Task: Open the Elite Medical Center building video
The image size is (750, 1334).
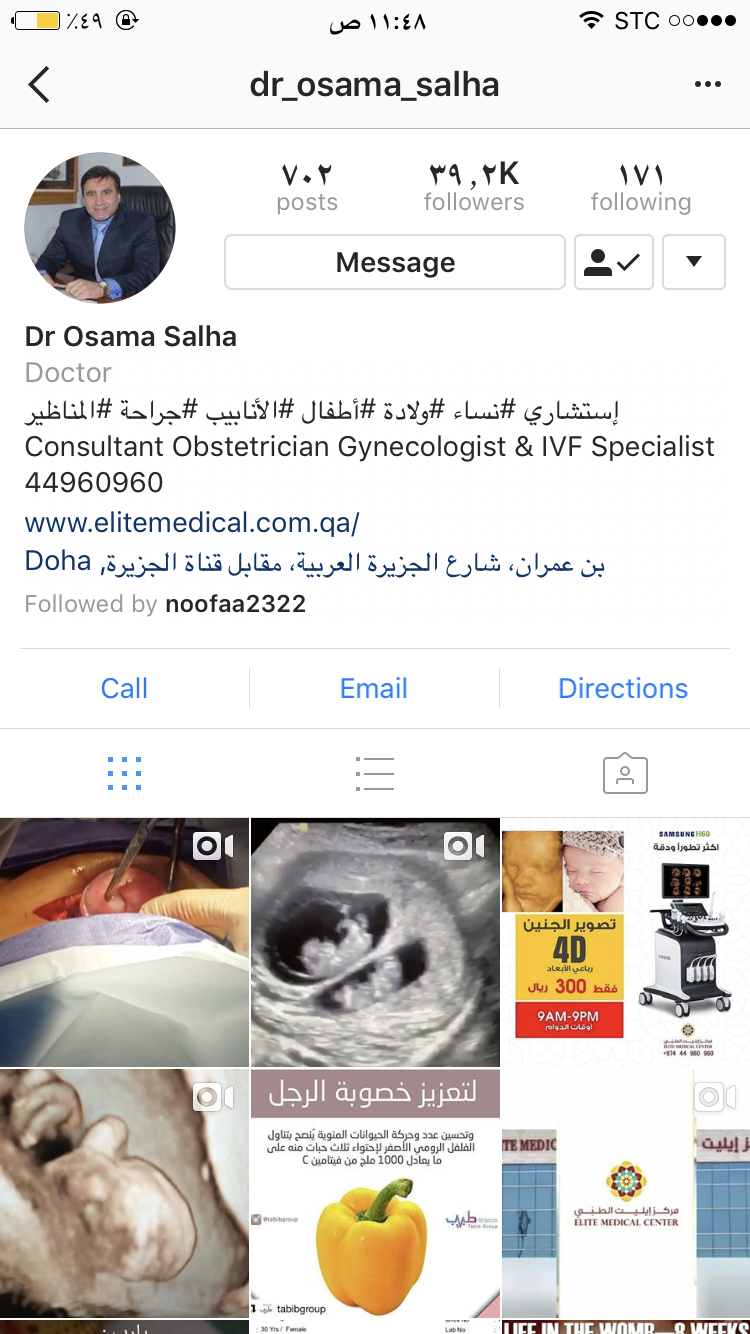Action: tap(625, 1193)
